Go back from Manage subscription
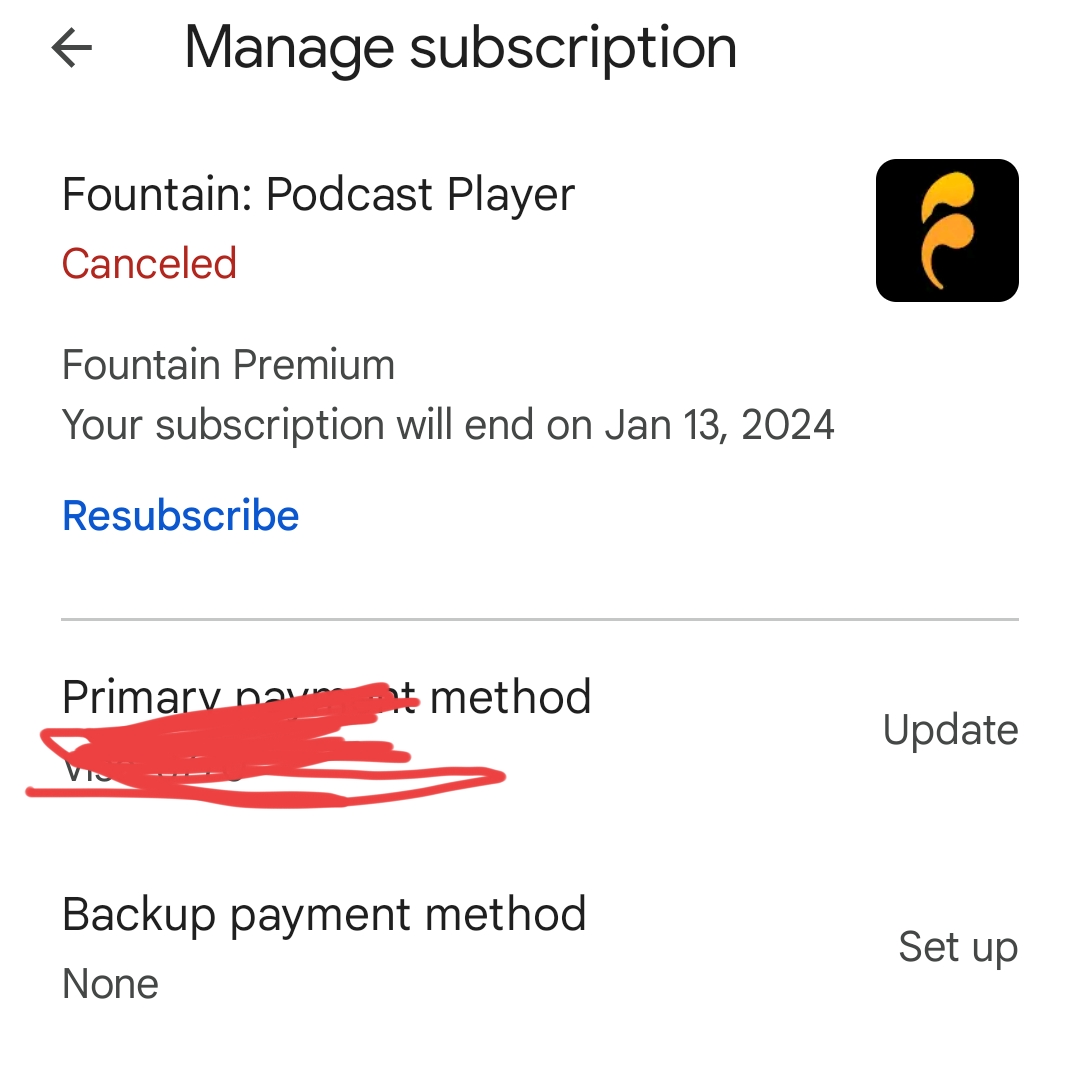Screen dimensions: 1080x1066 pos(72,48)
